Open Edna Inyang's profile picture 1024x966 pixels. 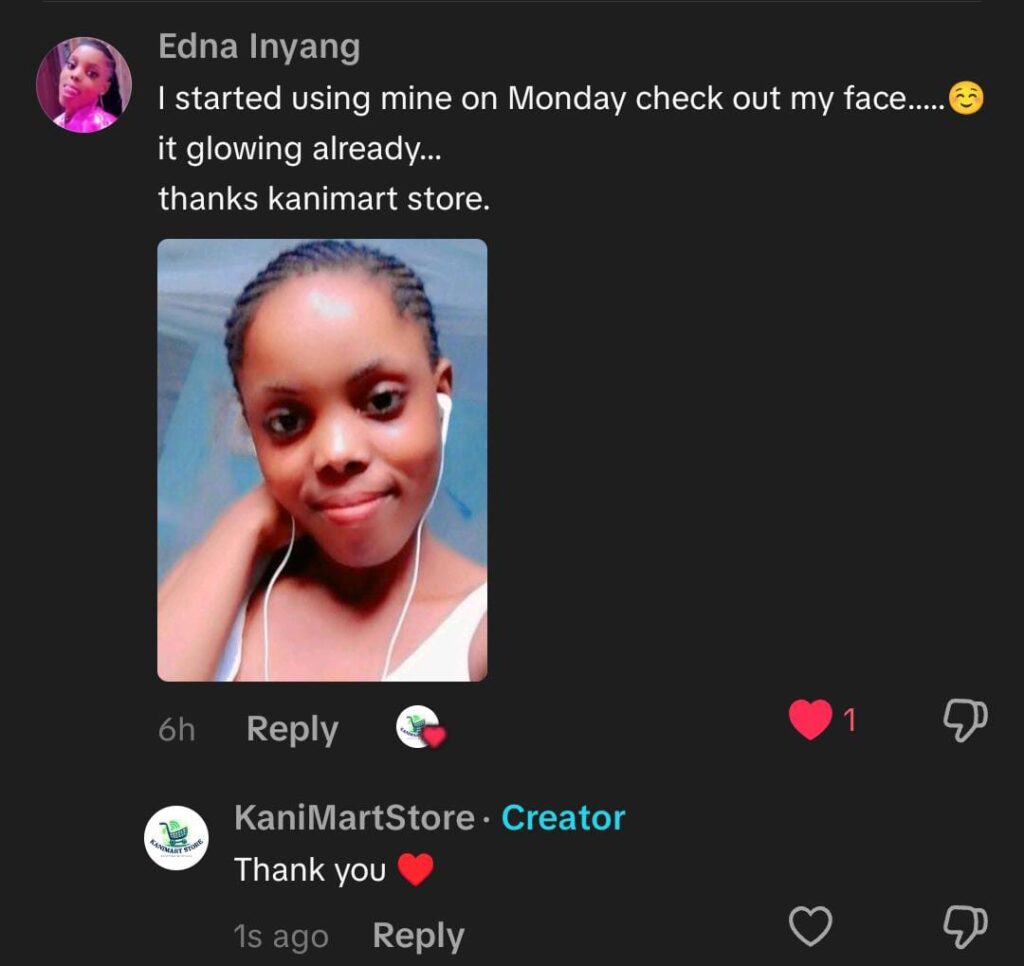pyautogui.click(x=84, y=85)
